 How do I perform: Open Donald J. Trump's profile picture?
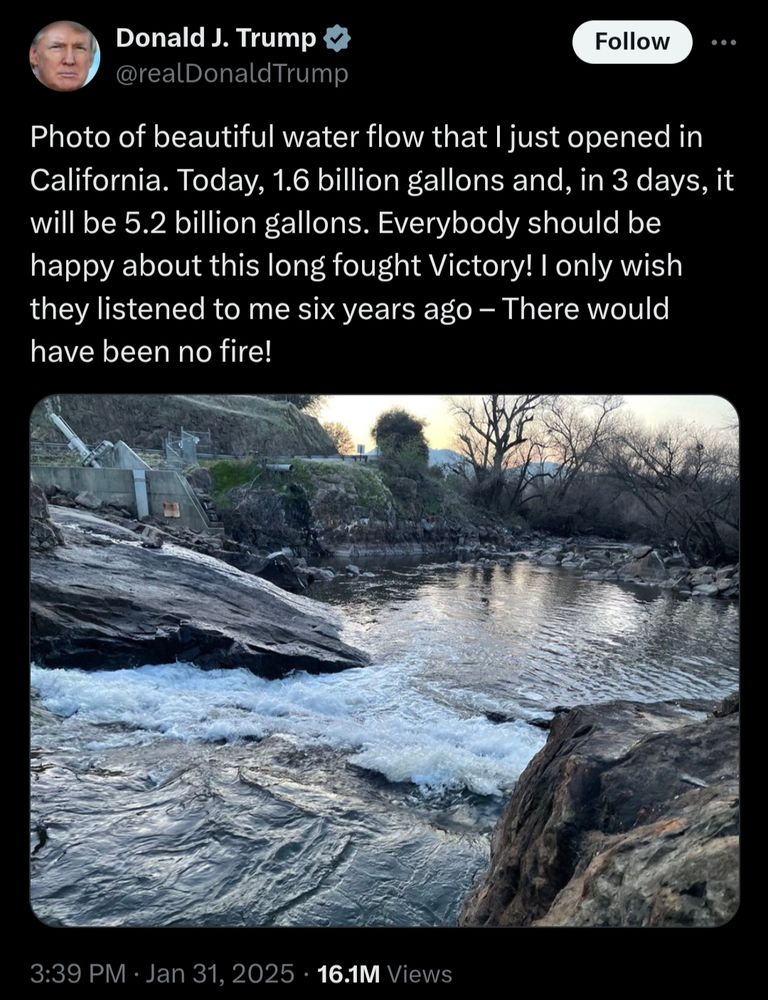click(x=65, y=55)
